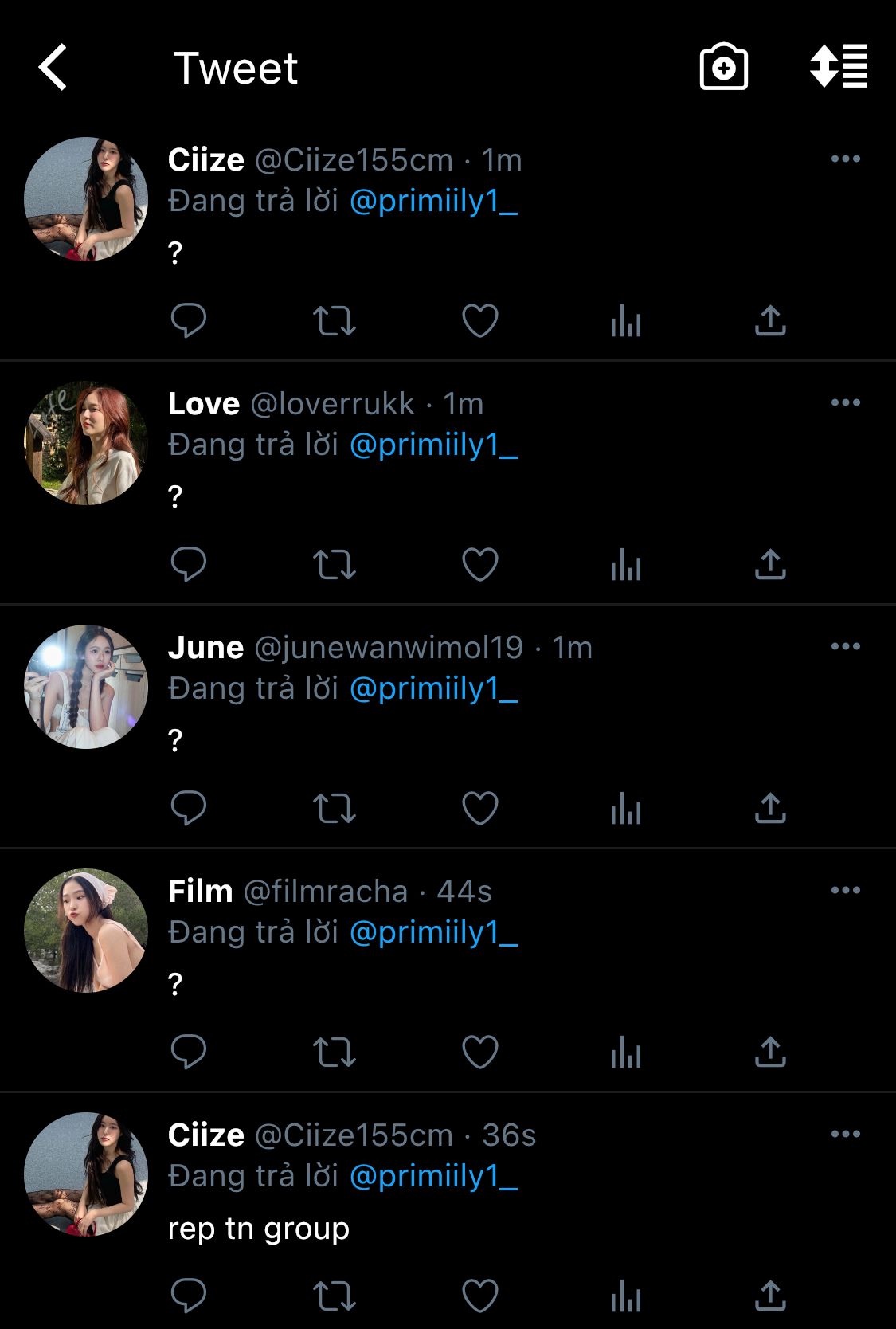The image size is (896, 1329).
Task: Open the sort replies icon
Action: click(x=839, y=67)
